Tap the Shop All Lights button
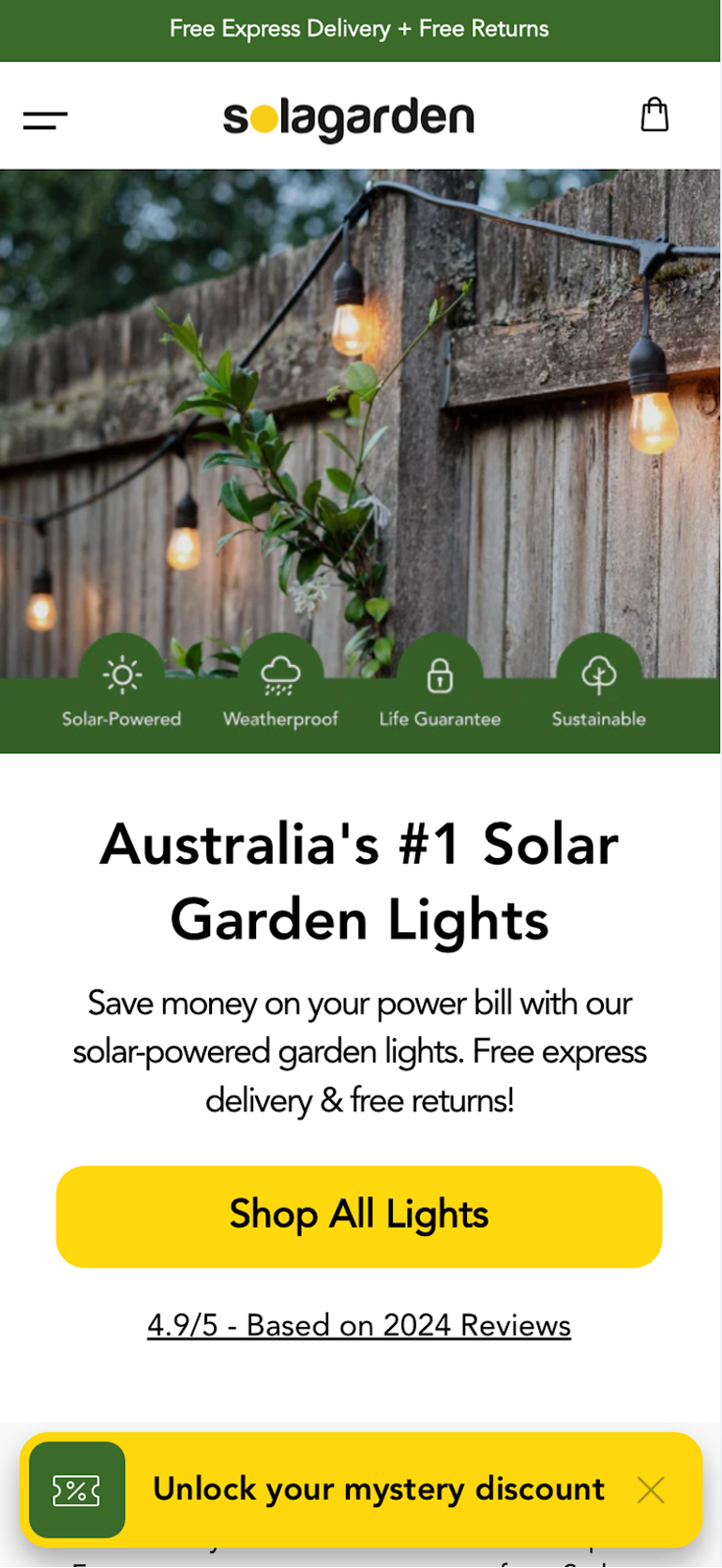The width and height of the screenshot is (722, 1568). (359, 1215)
